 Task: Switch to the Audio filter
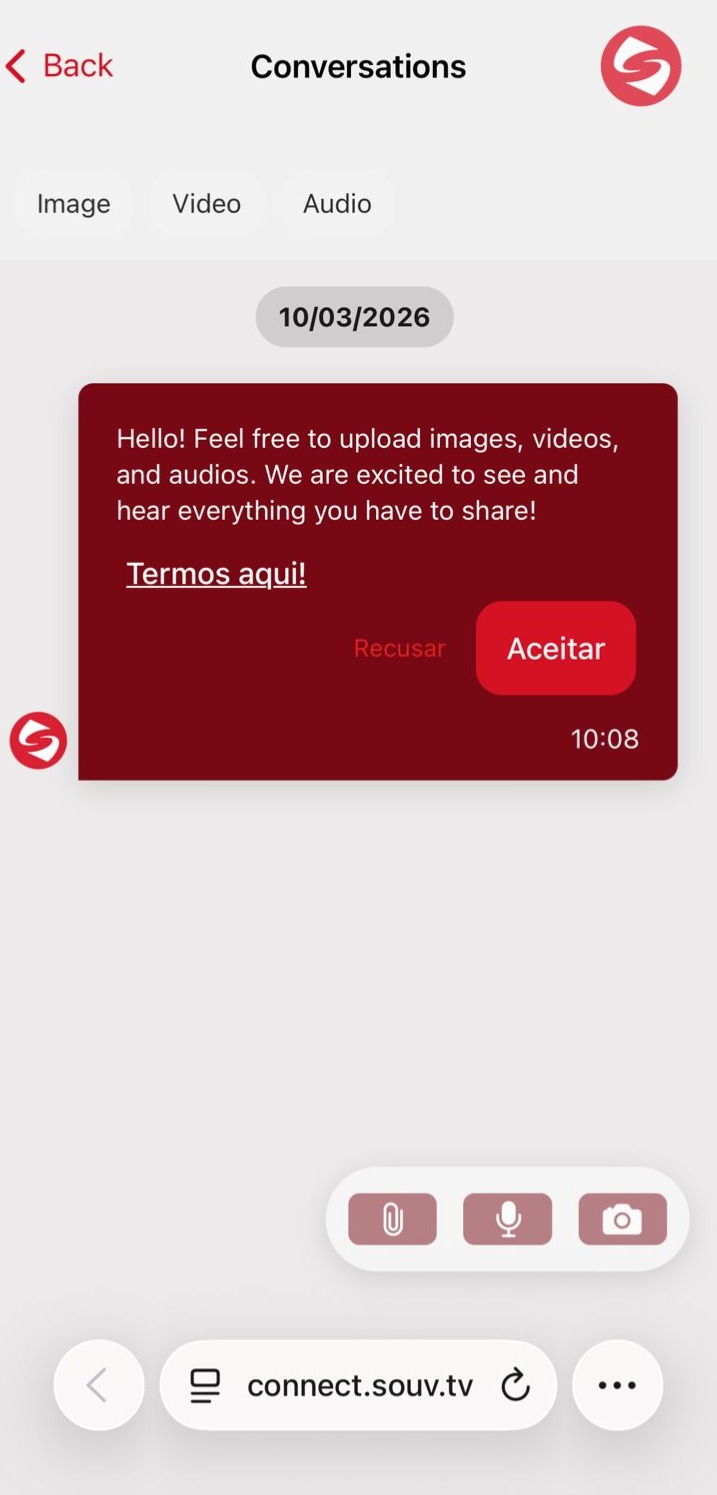point(337,204)
